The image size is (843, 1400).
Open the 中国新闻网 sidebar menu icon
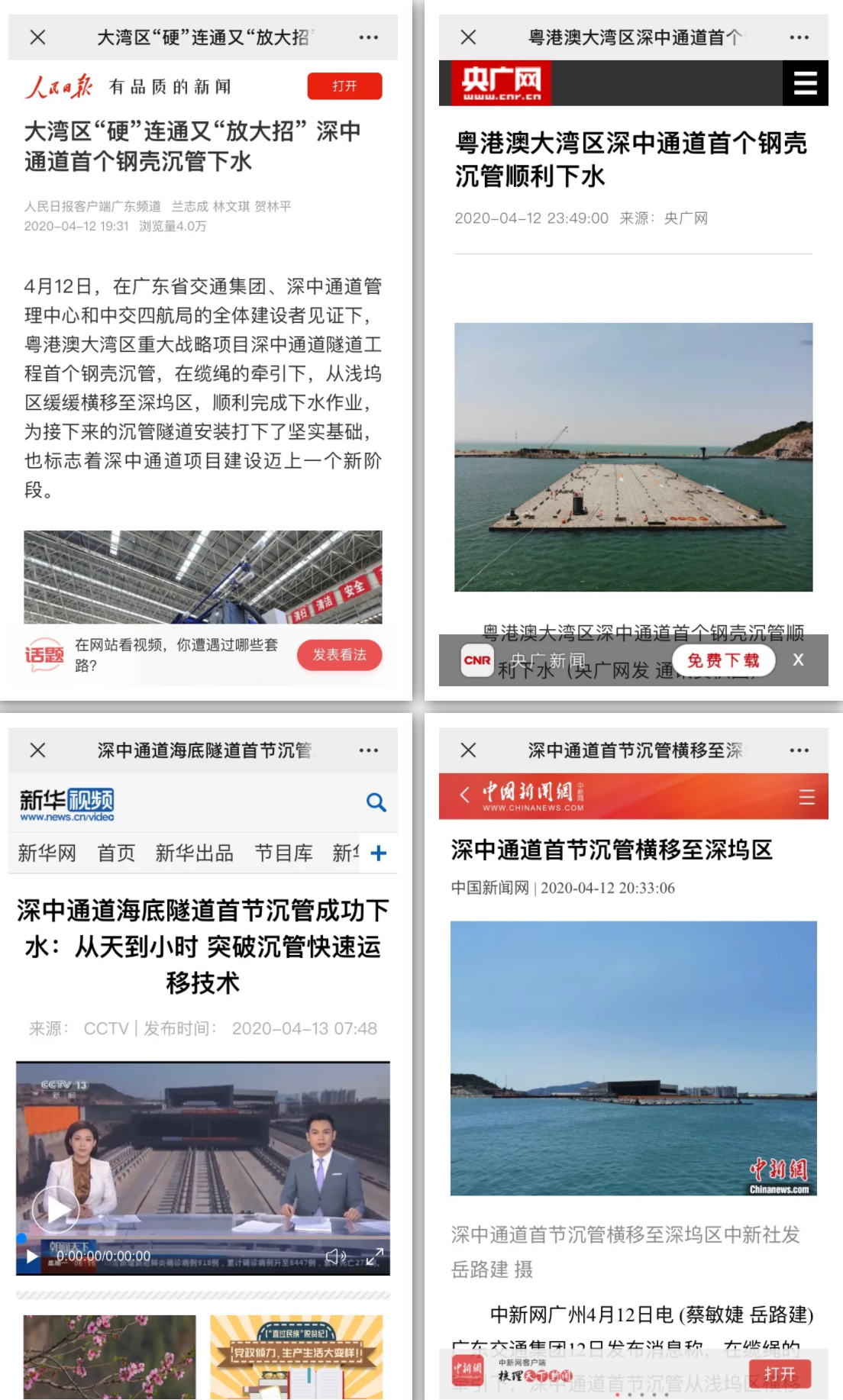[x=806, y=797]
